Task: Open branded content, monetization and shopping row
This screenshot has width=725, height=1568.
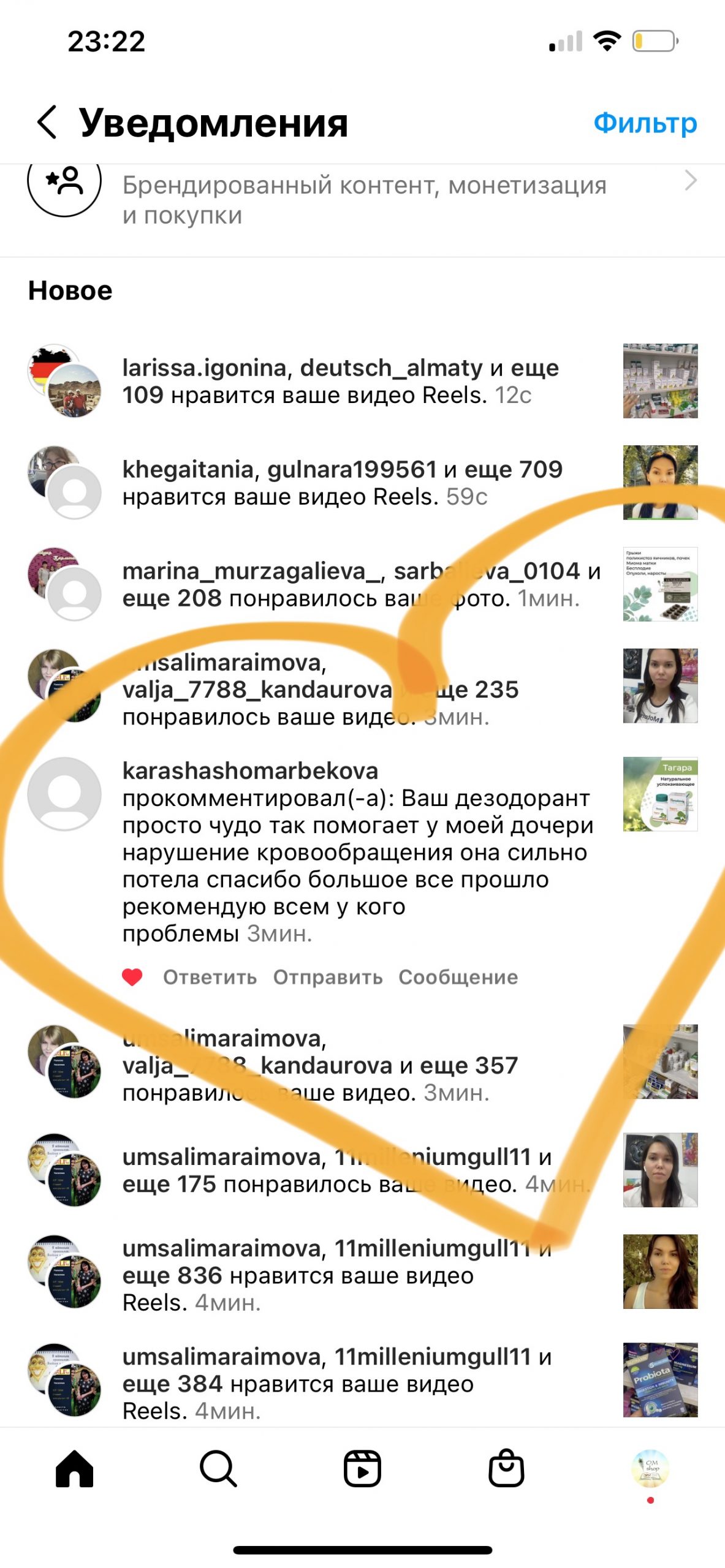Action: [364, 200]
